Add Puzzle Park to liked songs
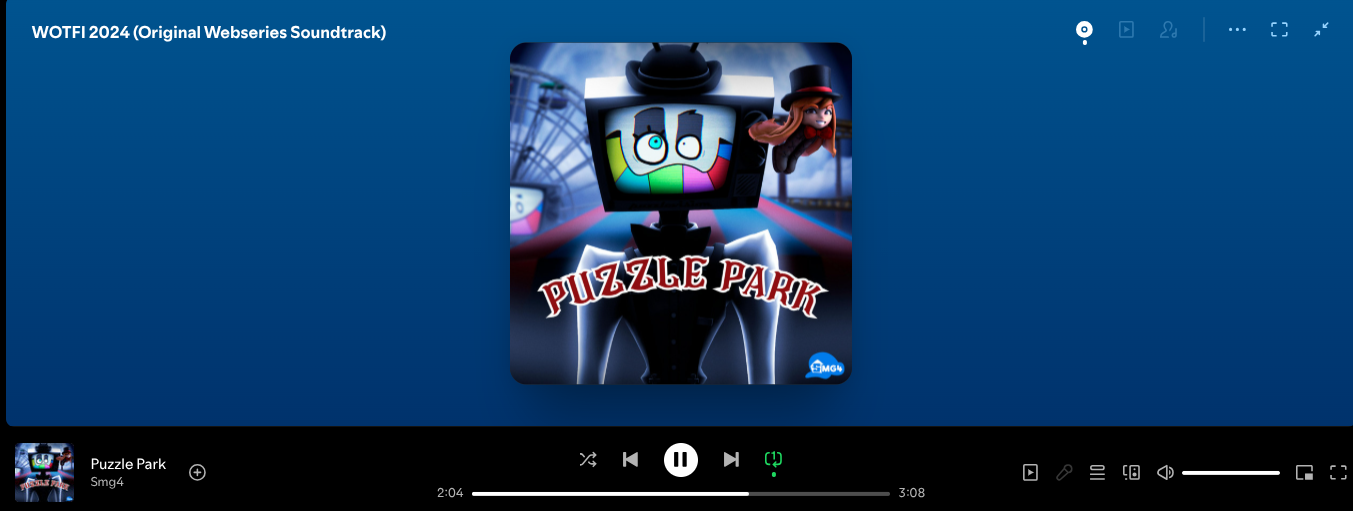This screenshot has height=511, width=1353. [198, 472]
